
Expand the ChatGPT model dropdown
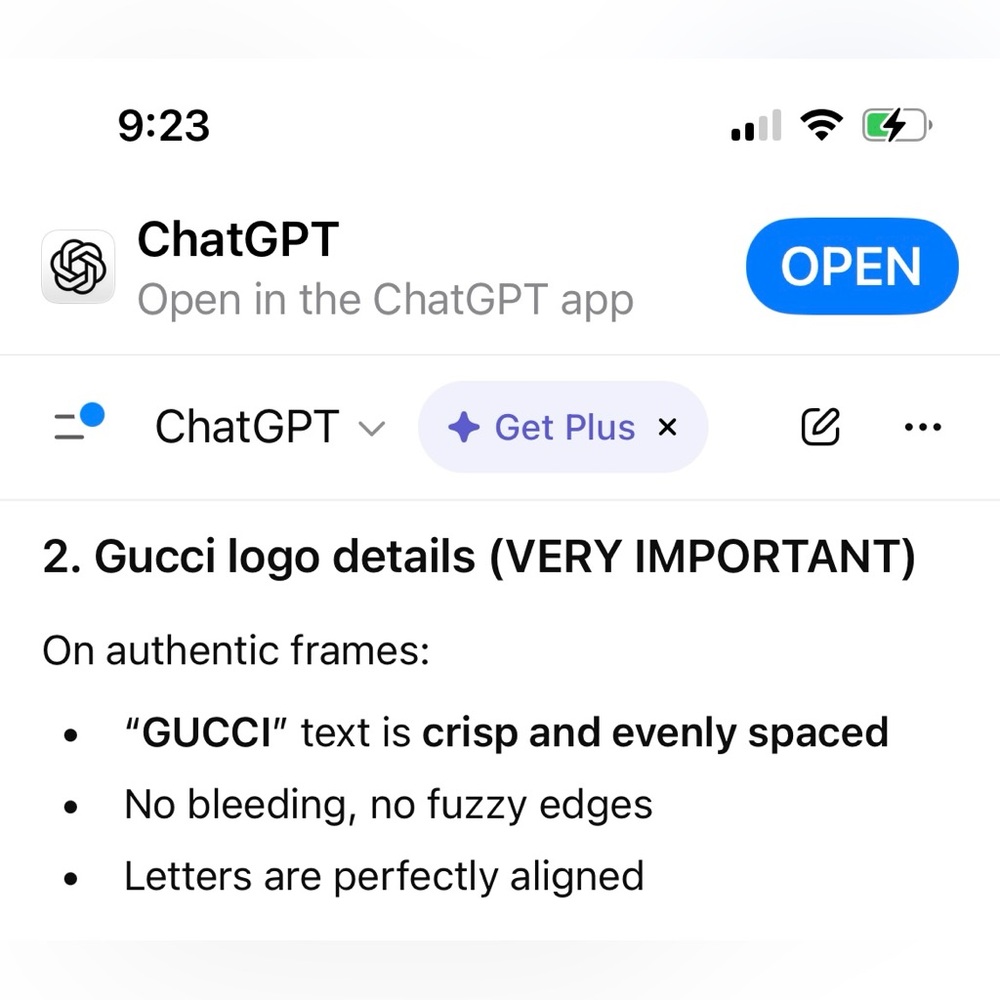(269, 427)
